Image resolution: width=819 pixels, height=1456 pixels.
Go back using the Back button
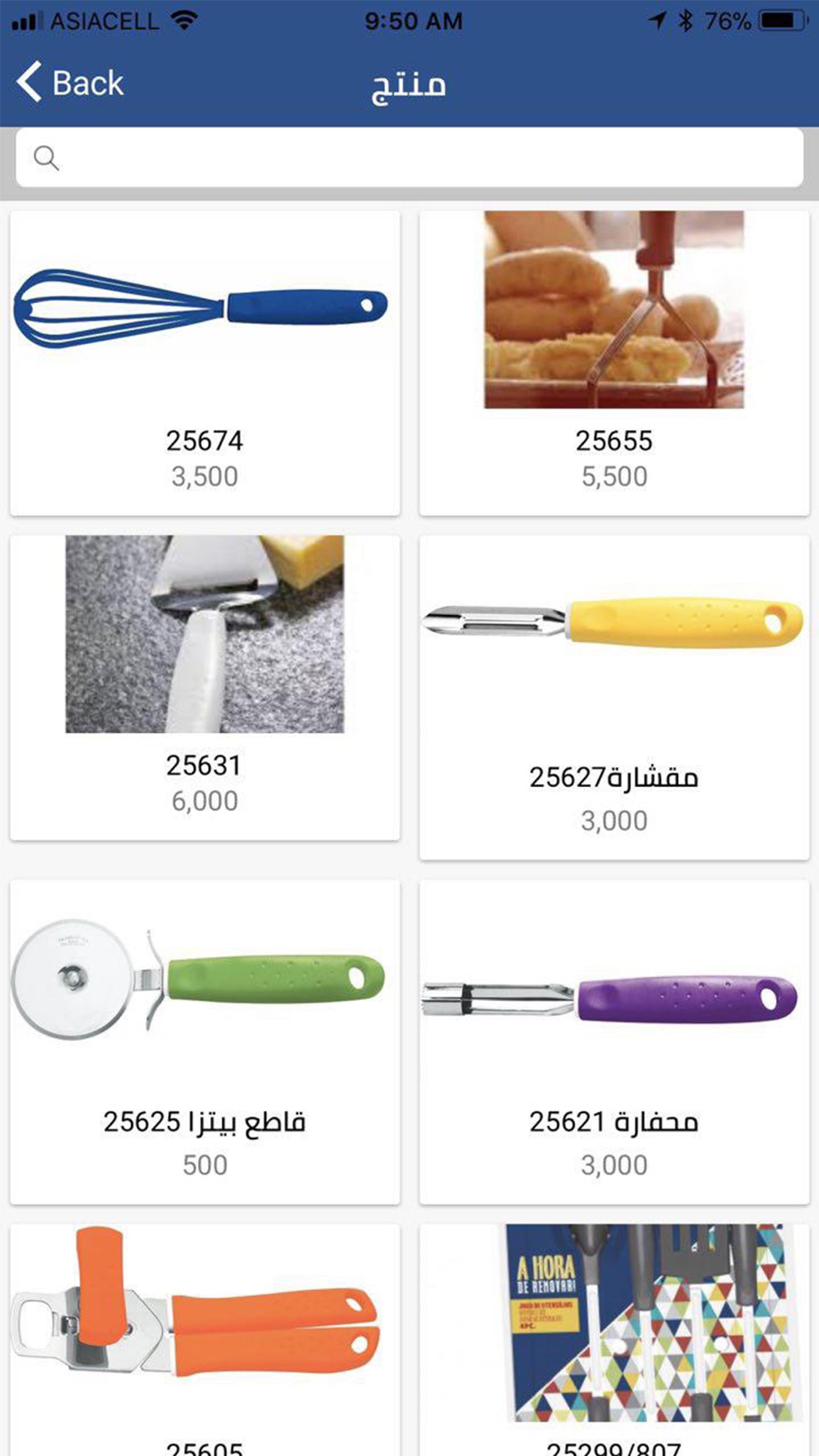[x=70, y=83]
